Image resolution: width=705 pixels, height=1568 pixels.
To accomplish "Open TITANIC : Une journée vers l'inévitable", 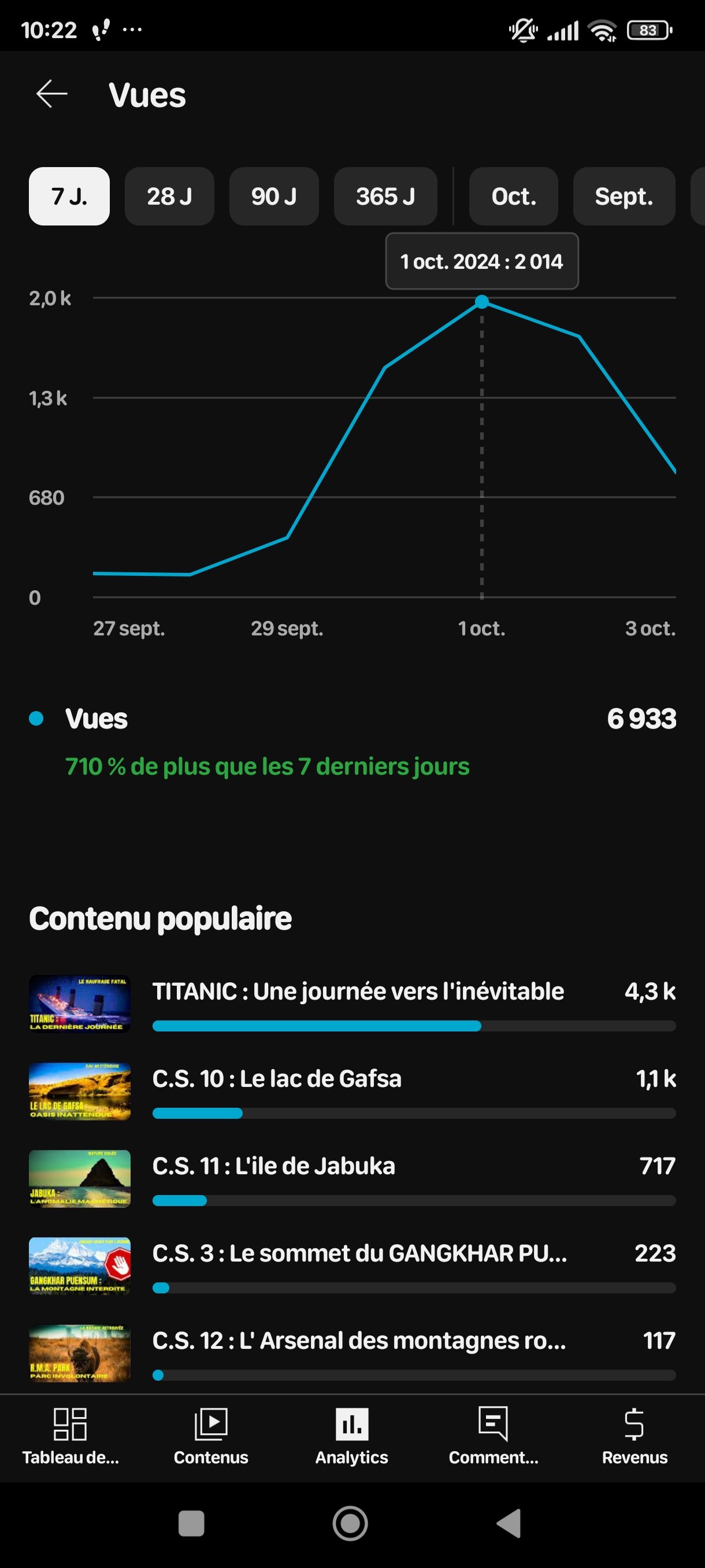I will (358, 992).
